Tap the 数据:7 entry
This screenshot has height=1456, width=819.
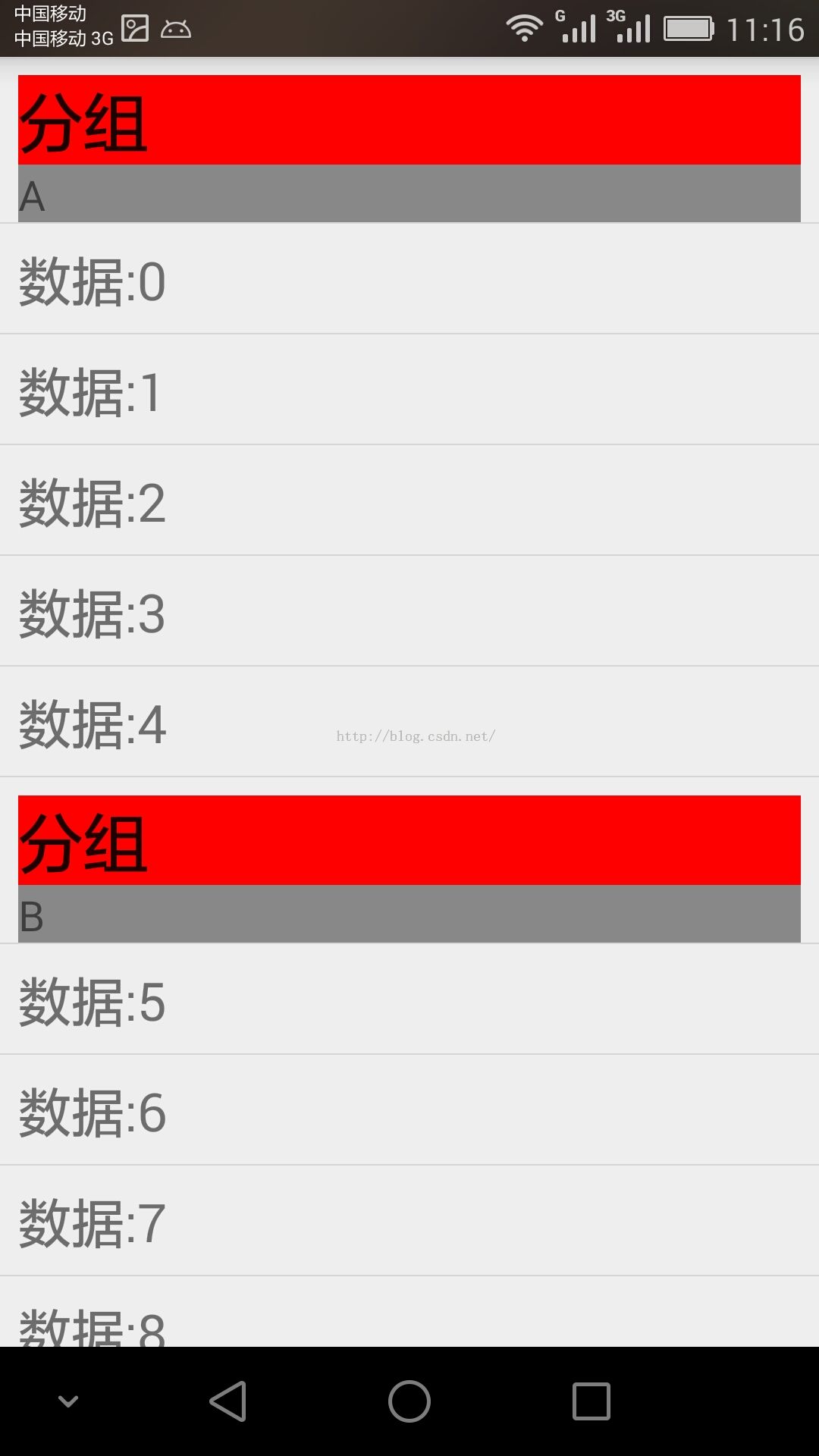pyautogui.click(x=409, y=1221)
